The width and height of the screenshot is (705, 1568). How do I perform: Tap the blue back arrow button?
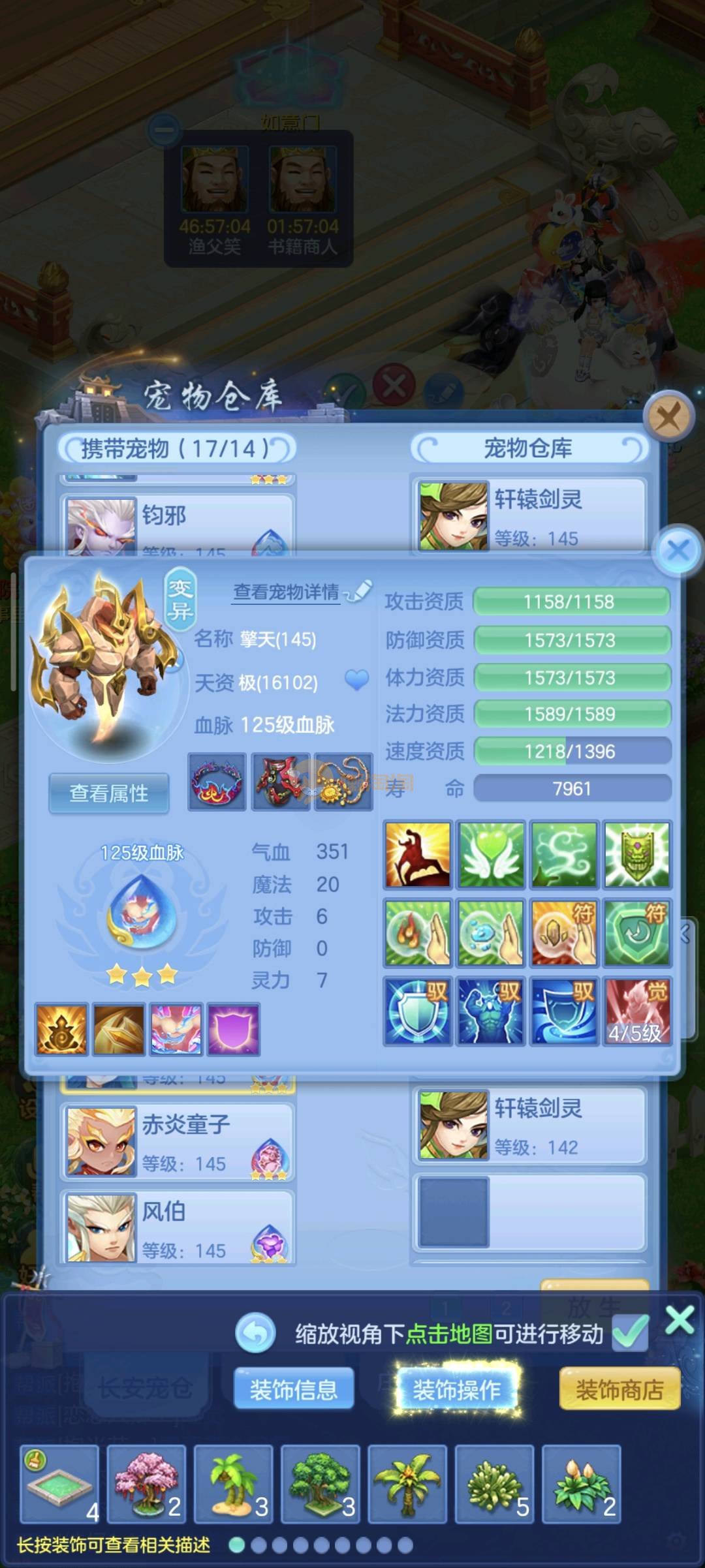click(255, 1332)
